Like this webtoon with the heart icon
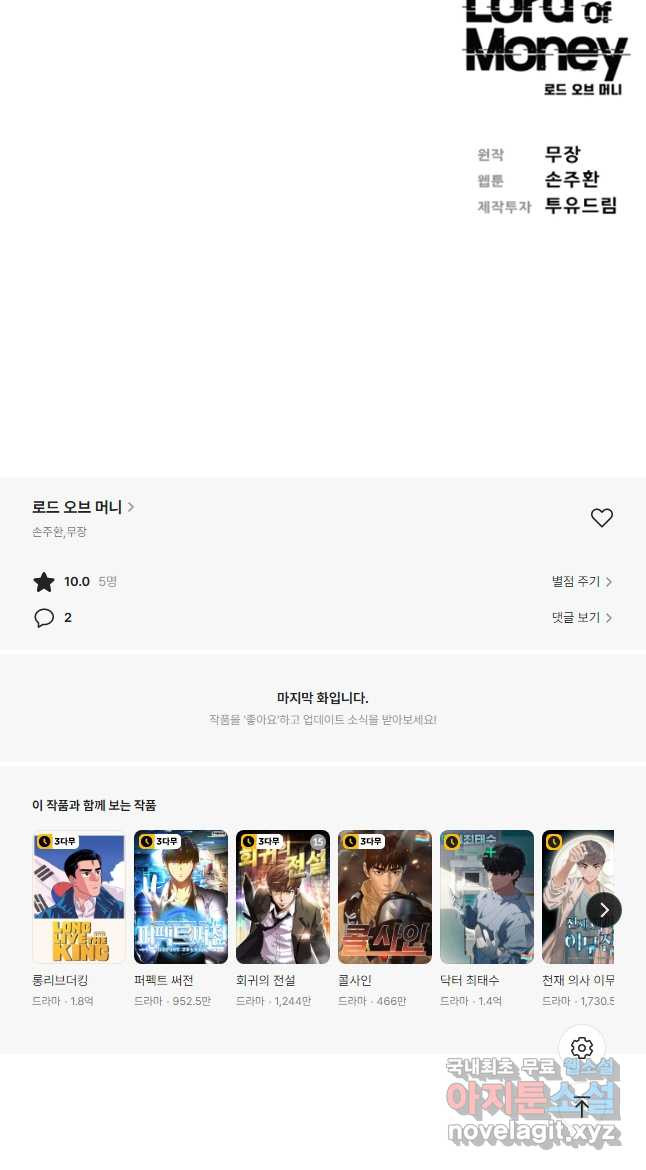Image resolution: width=646 pixels, height=1170 pixels. pyautogui.click(x=601, y=518)
